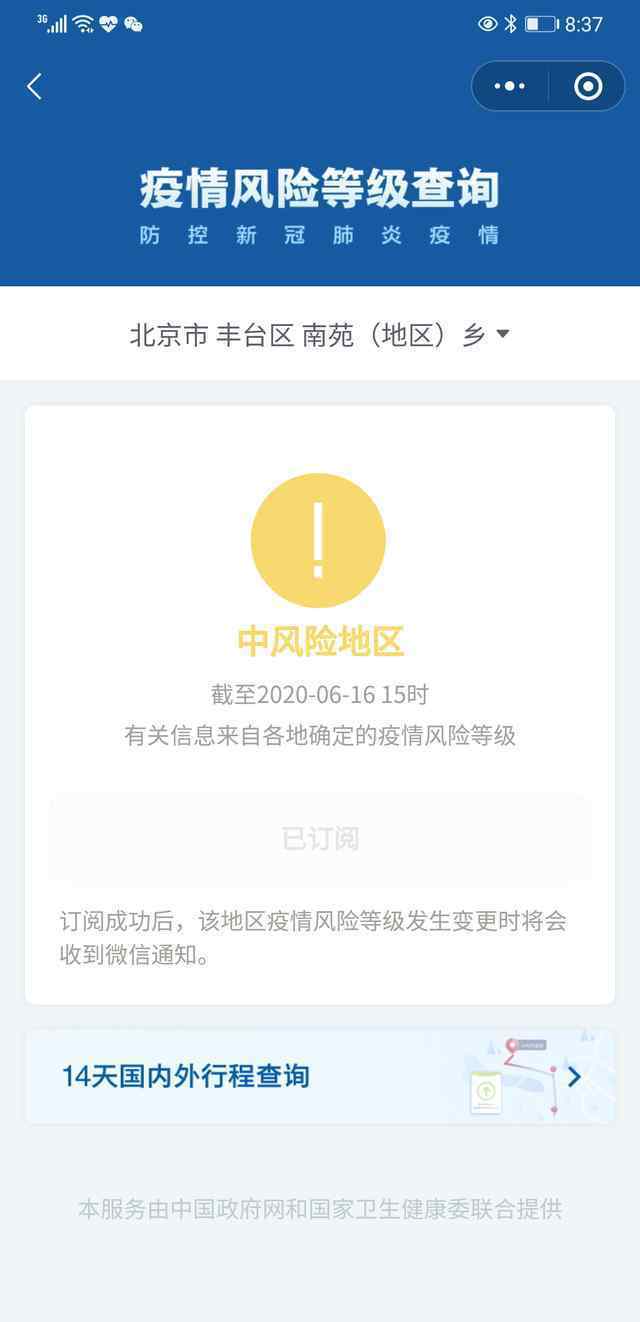Open the 北京市 丰台区 region dropdown
640x1322 pixels.
(320, 335)
